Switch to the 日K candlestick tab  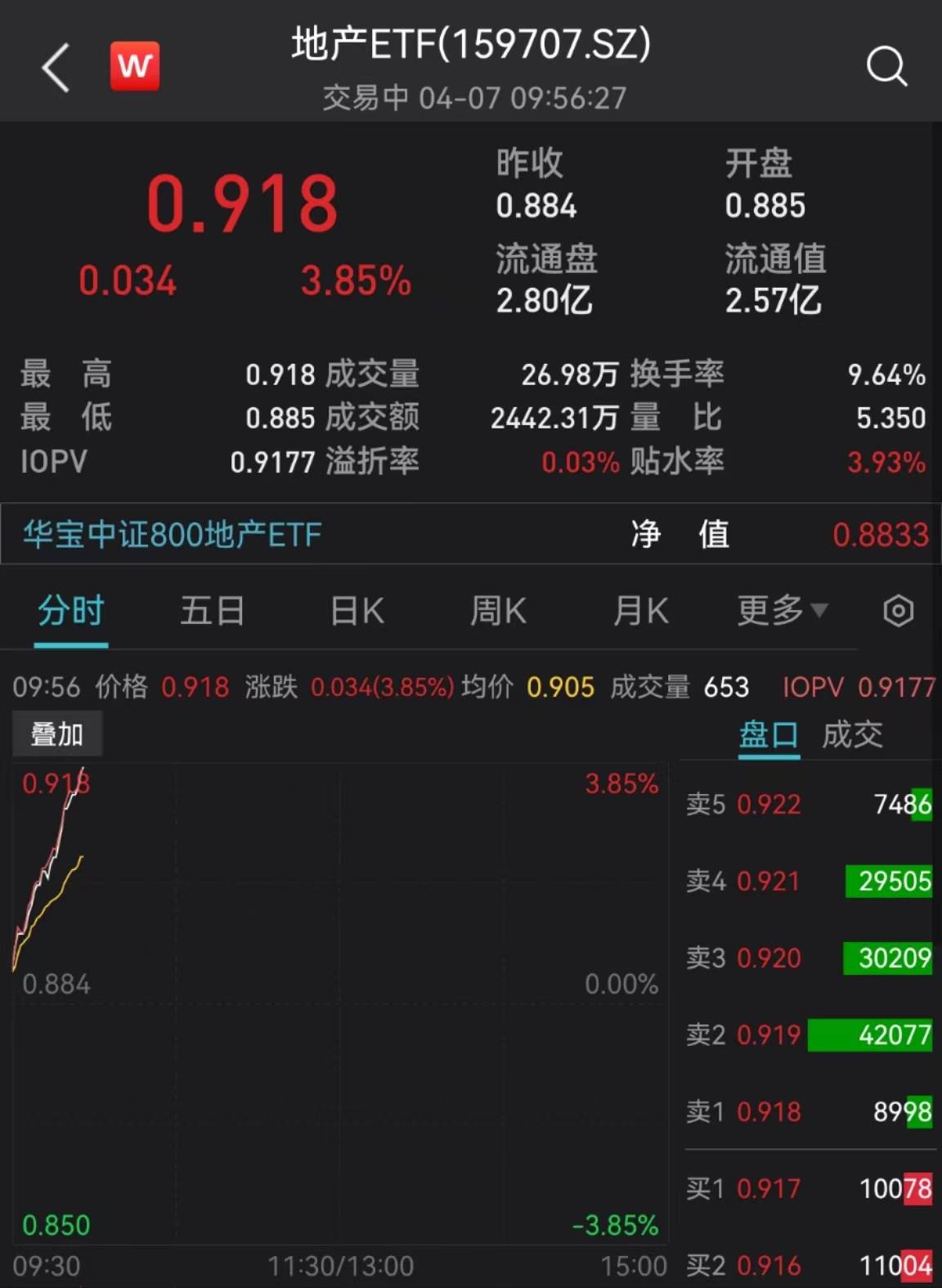tap(355, 611)
